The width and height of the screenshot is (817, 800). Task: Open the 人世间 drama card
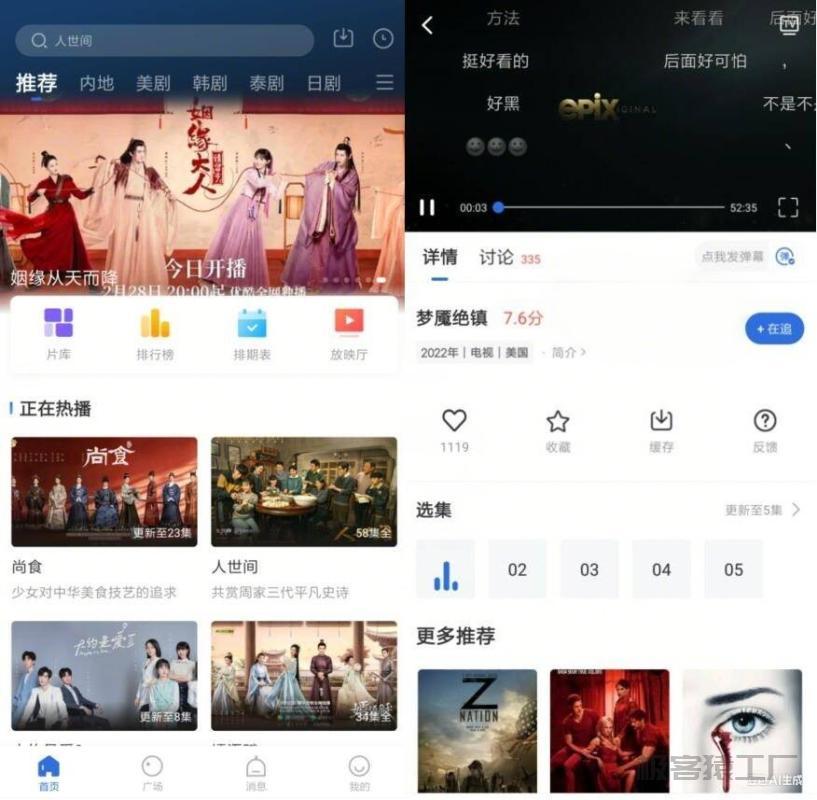(304, 492)
